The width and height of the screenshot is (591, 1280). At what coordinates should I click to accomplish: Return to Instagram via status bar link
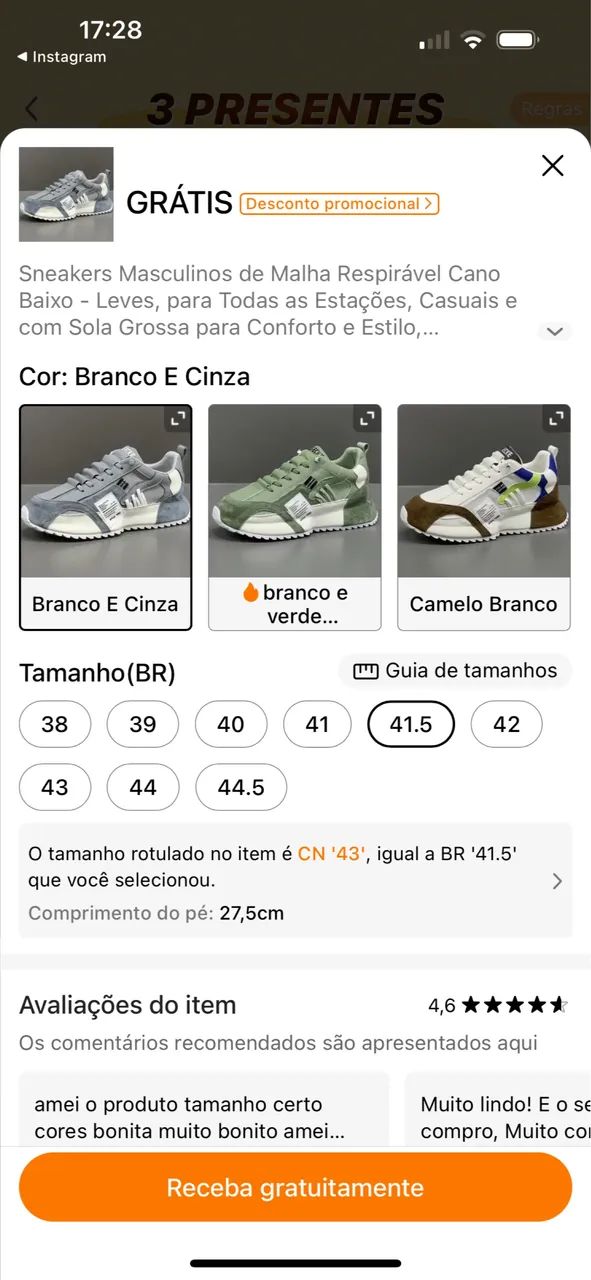pos(62,57)
